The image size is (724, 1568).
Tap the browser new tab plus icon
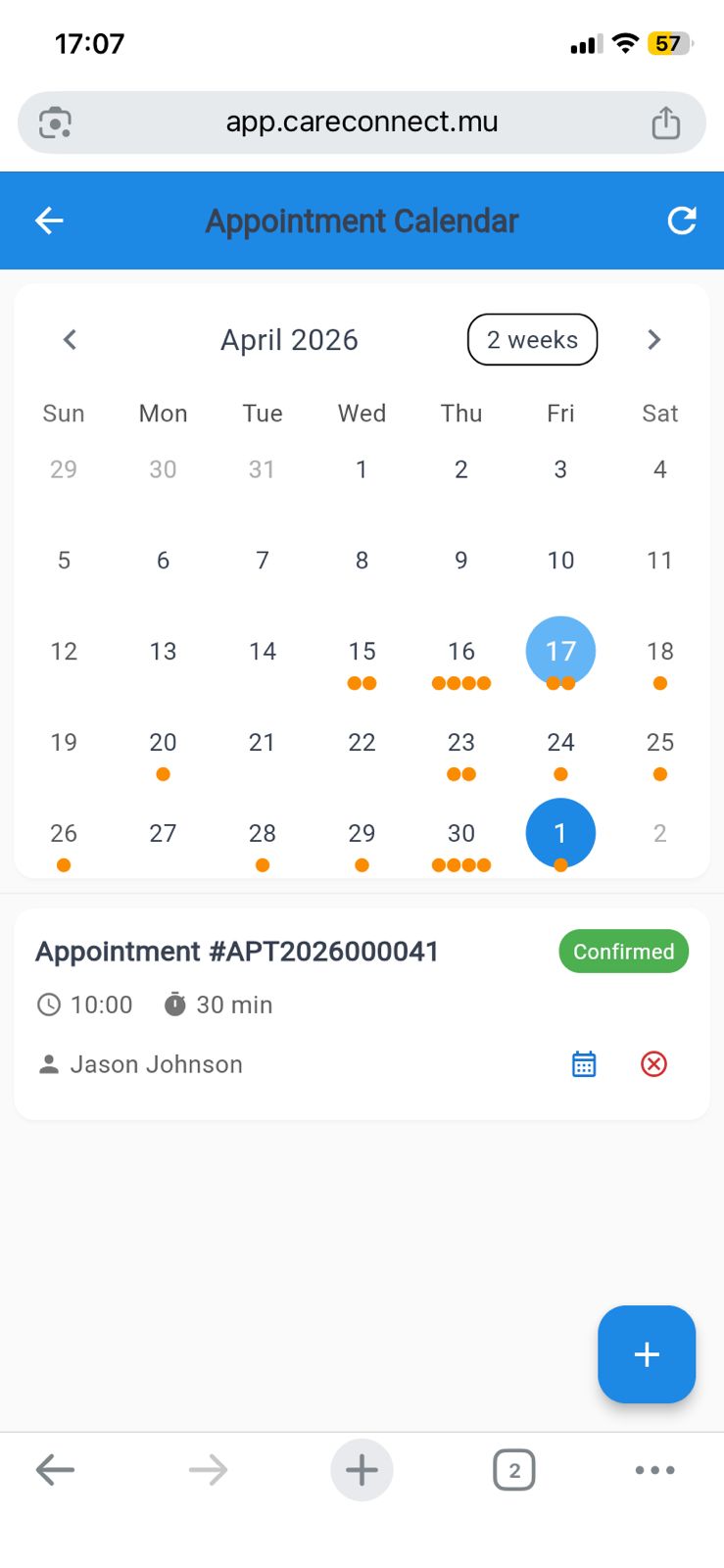362,1469
